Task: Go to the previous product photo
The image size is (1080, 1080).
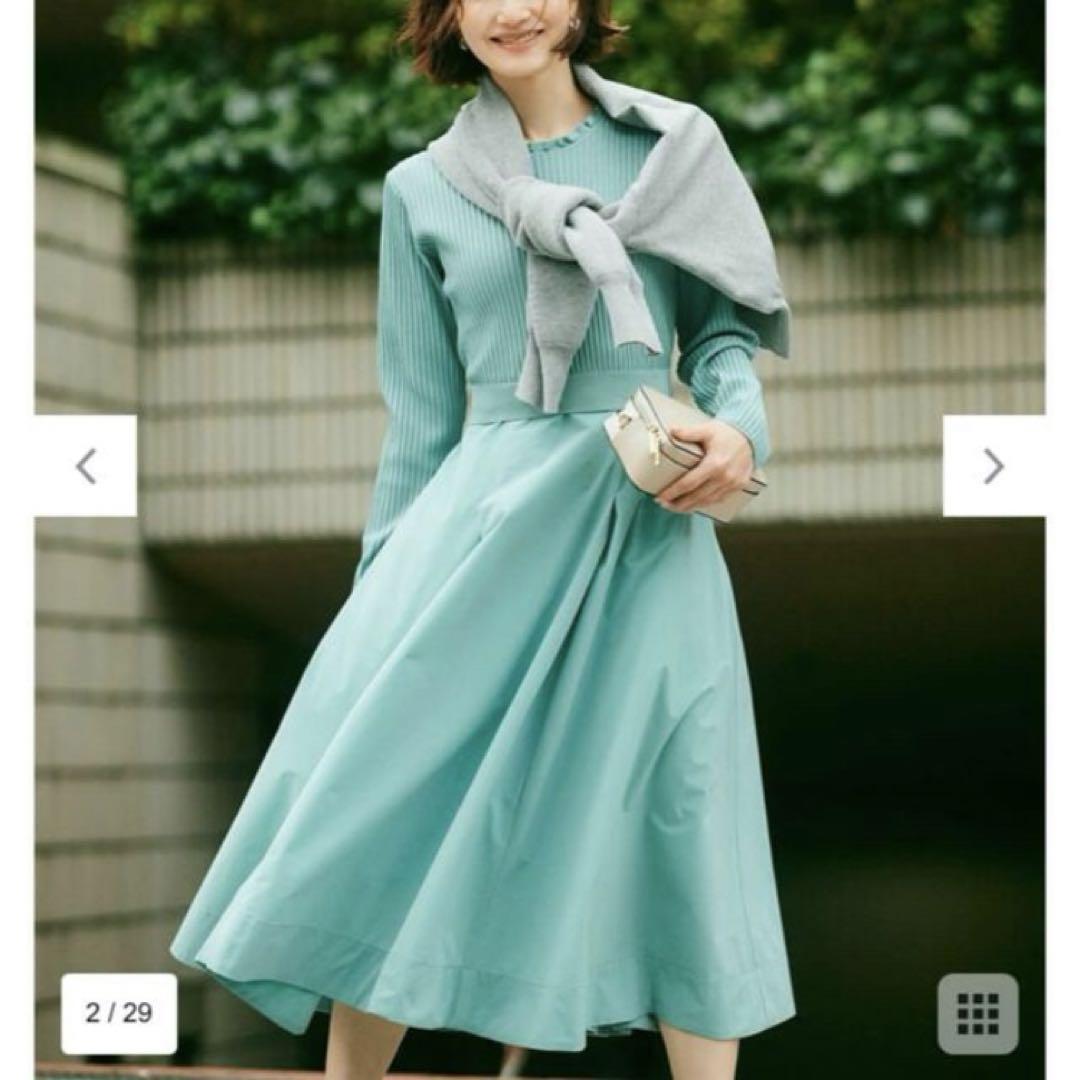Action: point(86,466)
